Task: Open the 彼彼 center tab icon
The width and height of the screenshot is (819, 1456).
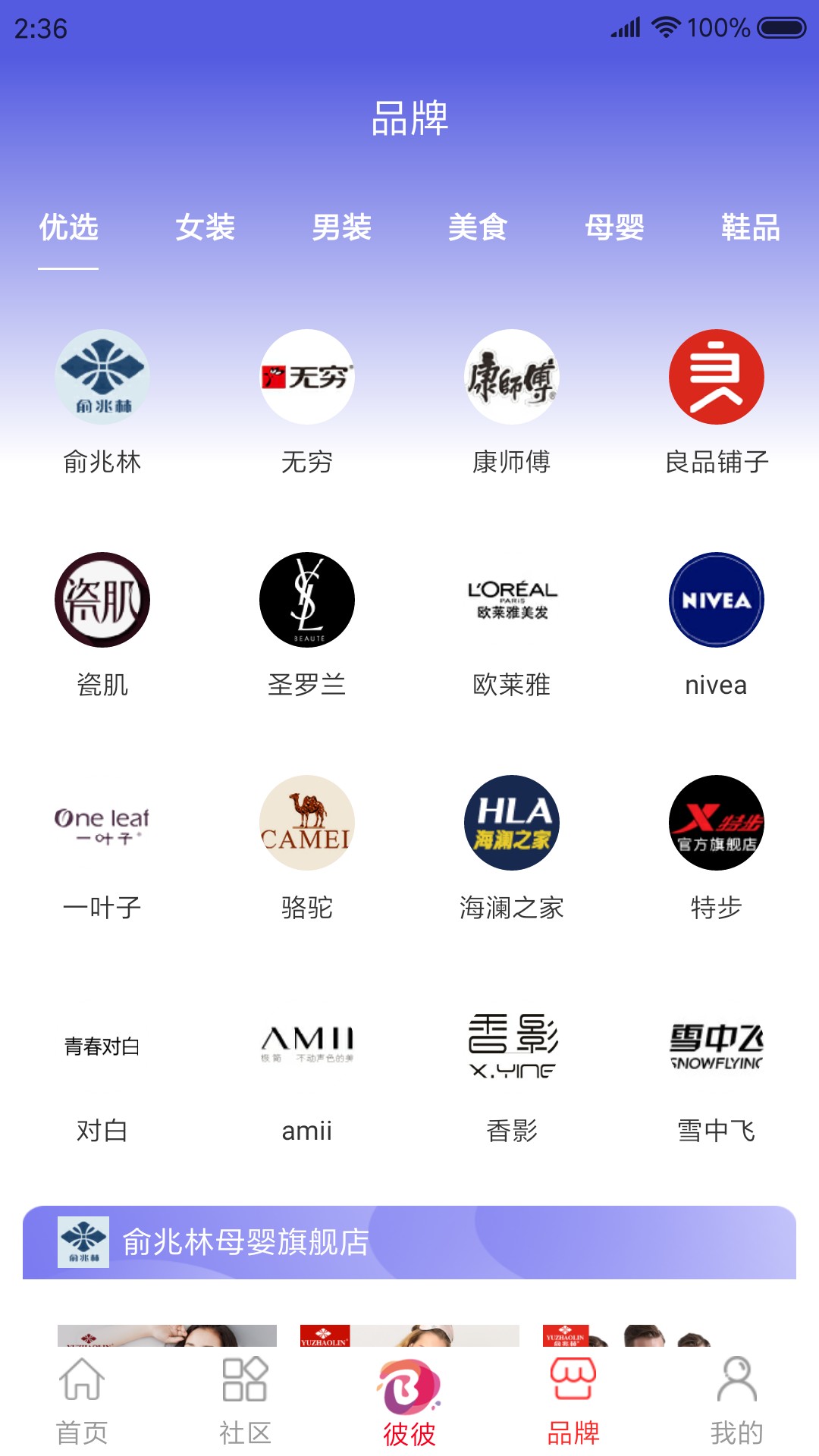Action: 409,1395
